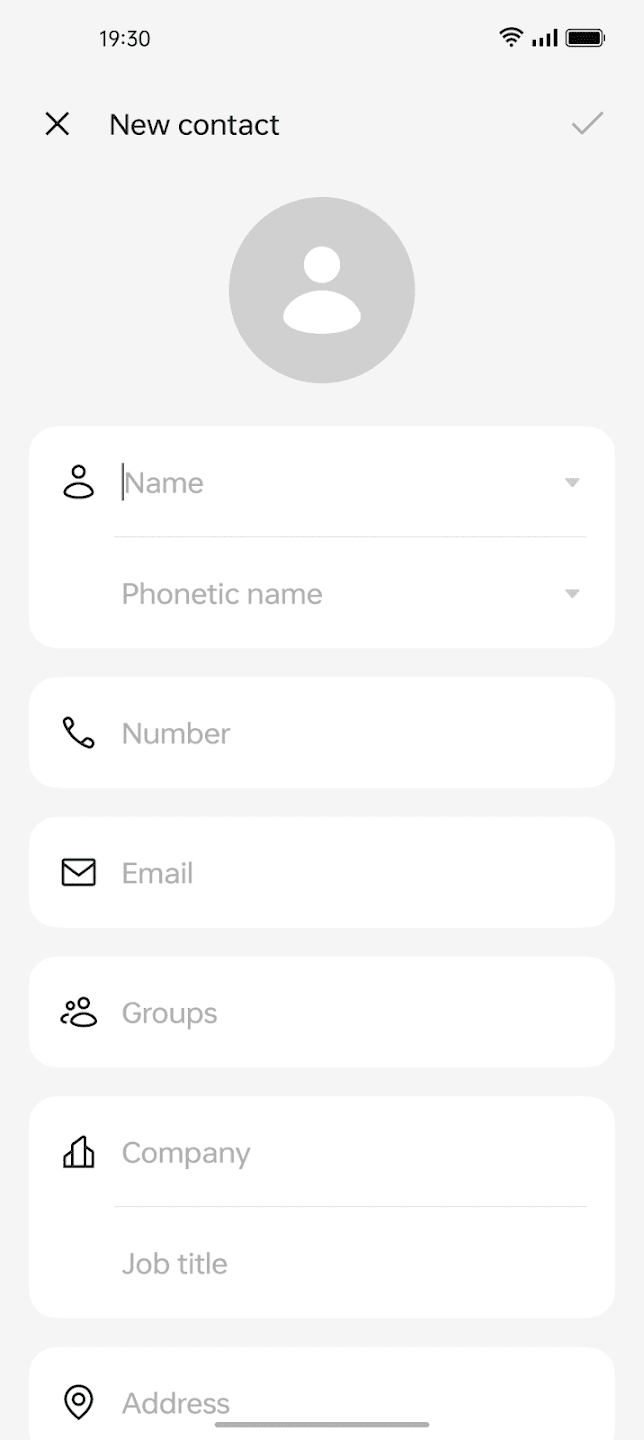The width and height of the screenshot is (644, 1440).
Task: Select the Company field
Action: [x=350, y=1153]
